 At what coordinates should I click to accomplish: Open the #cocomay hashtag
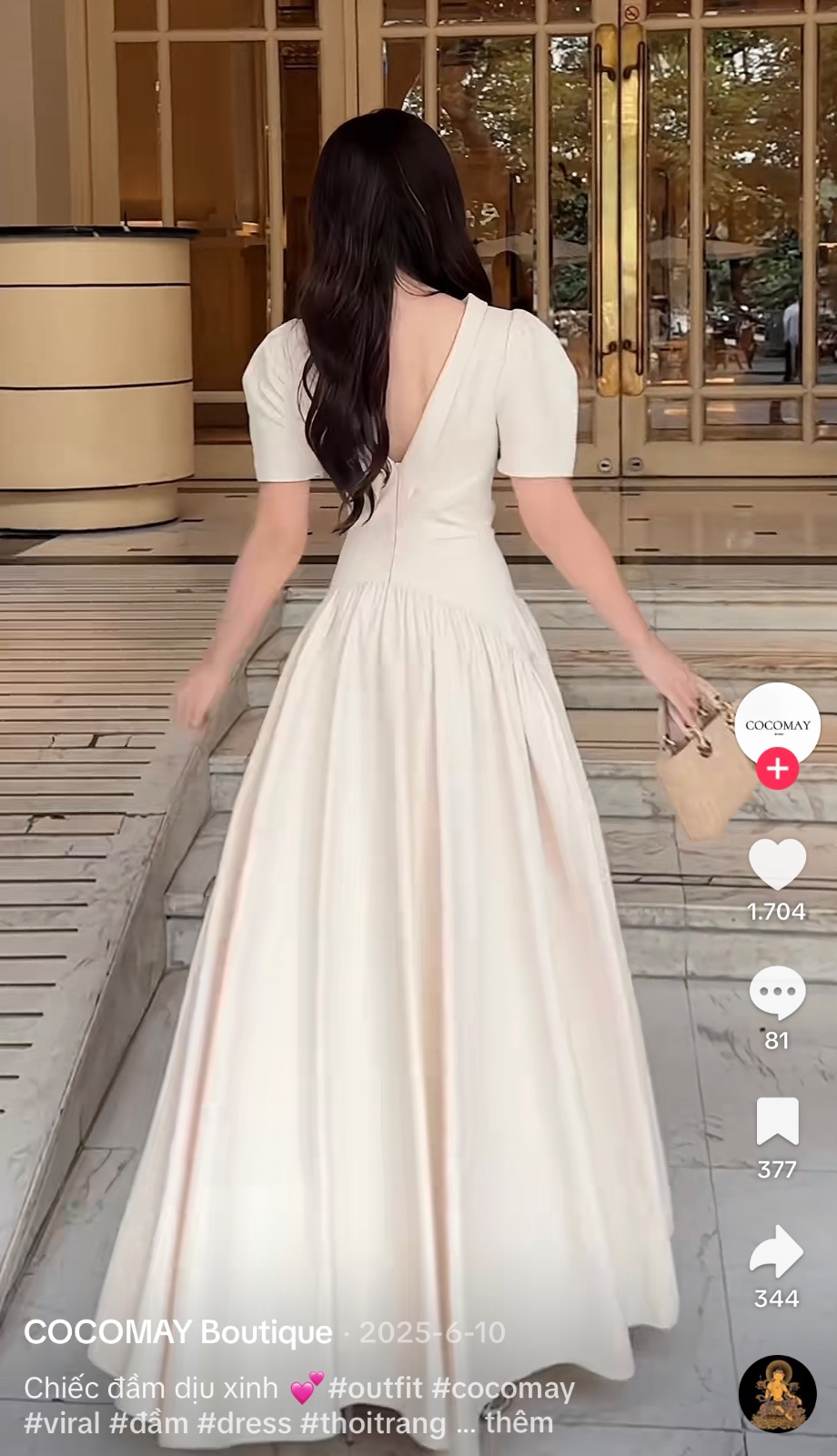pyautogui.click(x=503, y=1389)
